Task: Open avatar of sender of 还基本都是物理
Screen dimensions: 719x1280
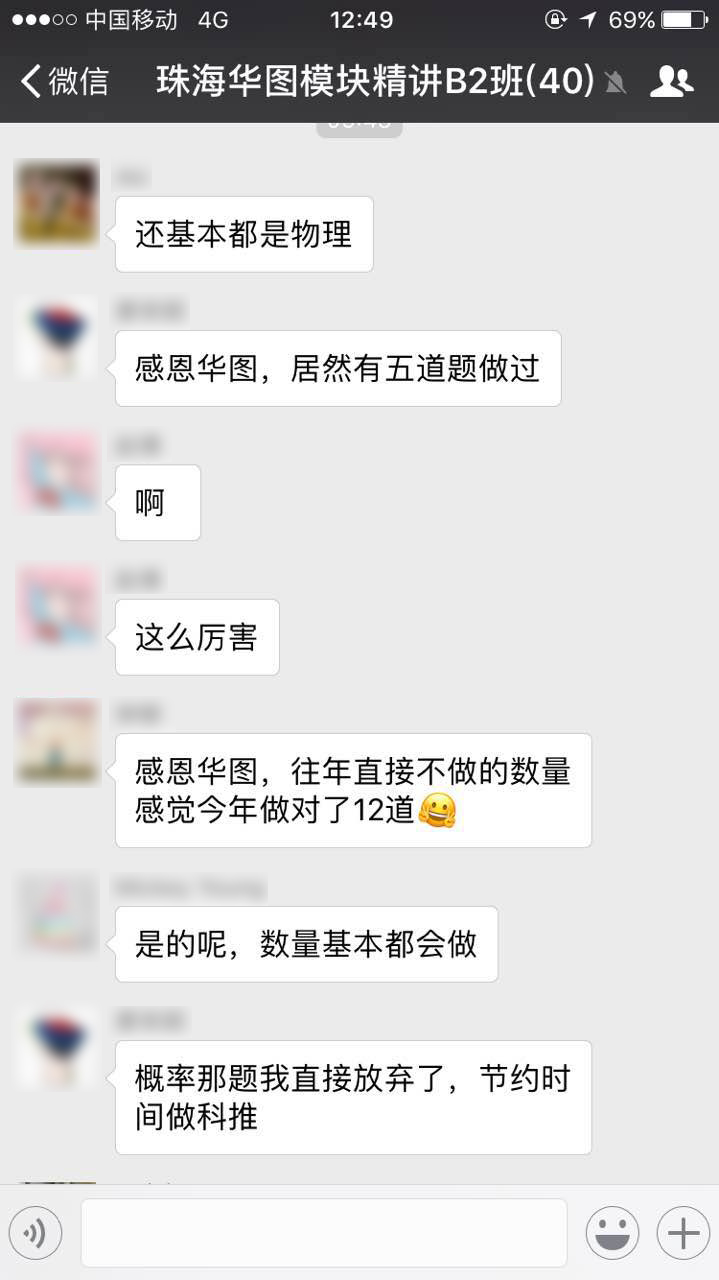Action: point(57,203)
